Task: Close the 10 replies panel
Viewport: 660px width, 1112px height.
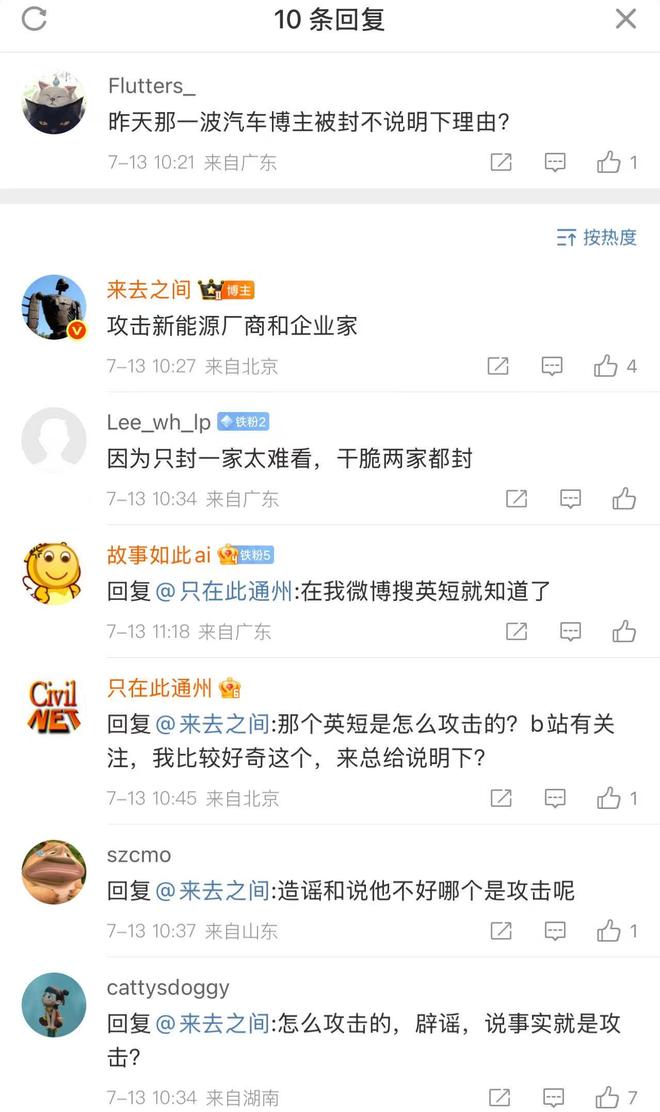Action: pyautogui.click(x=626, y=18)
